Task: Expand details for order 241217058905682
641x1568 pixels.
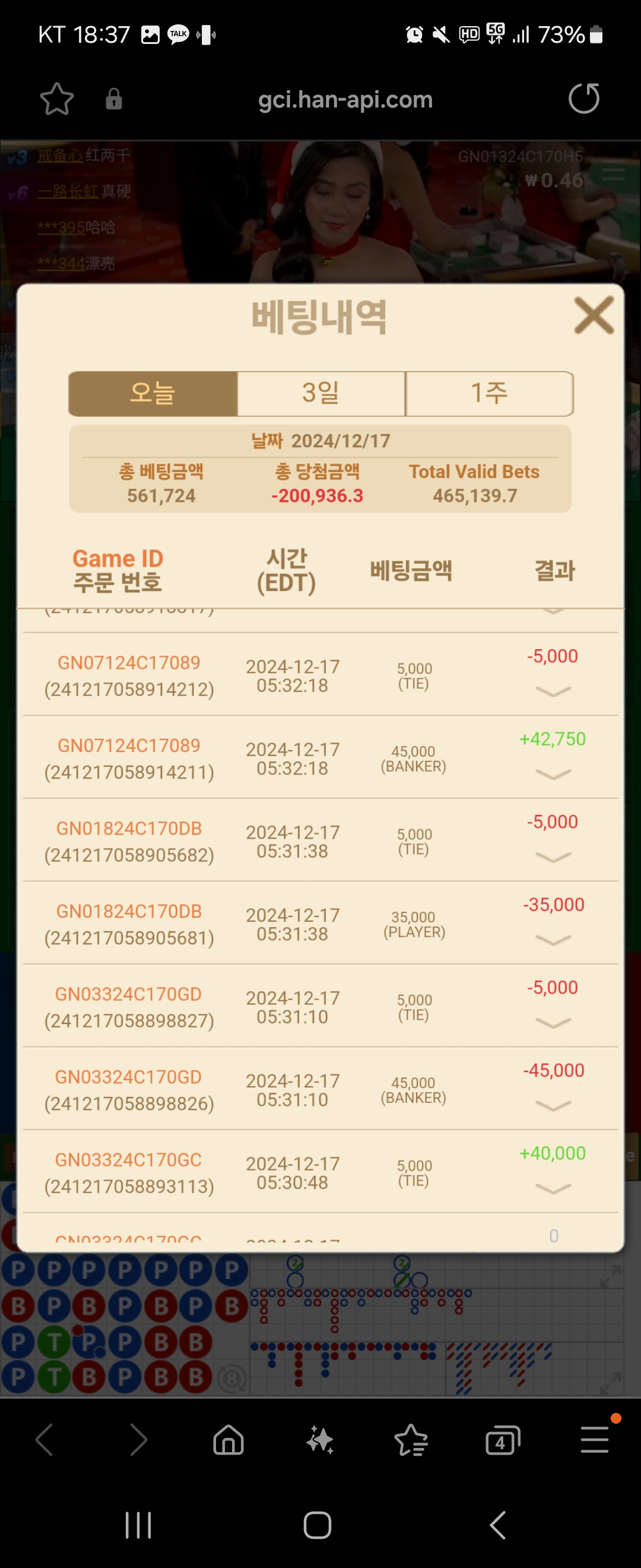Action: pos(553,857)
